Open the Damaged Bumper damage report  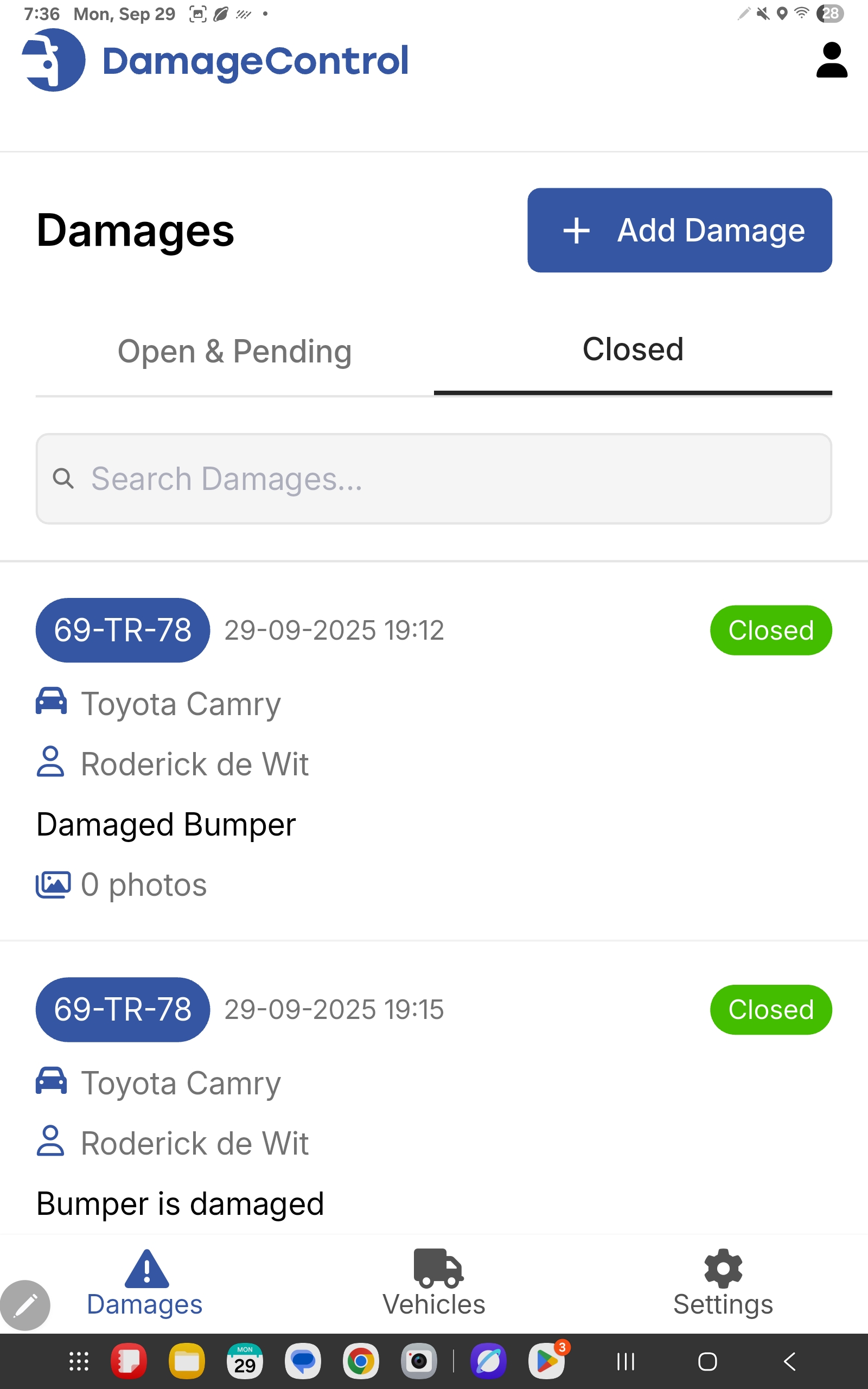pos(167,824)
